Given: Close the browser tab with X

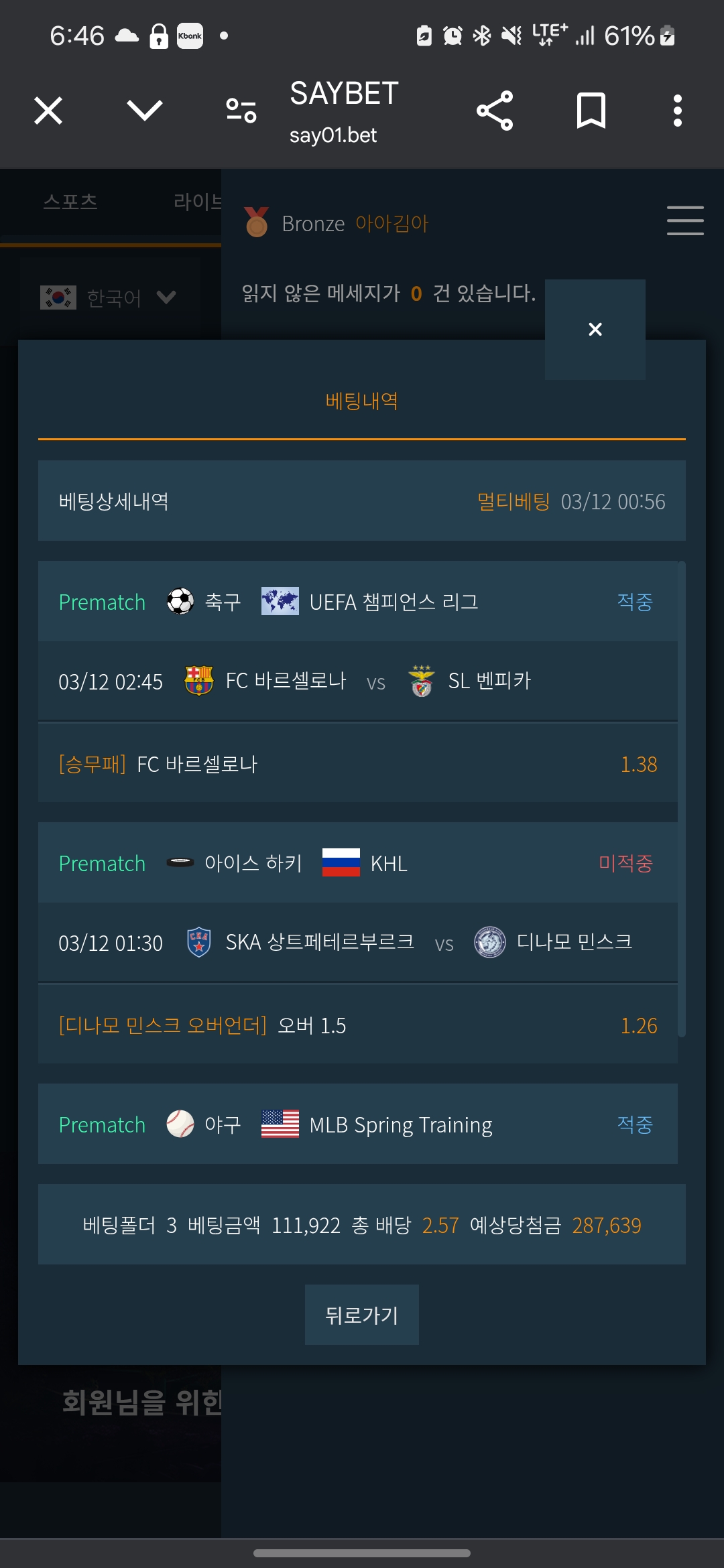Looking at the screenshot, I should [48, 111].
